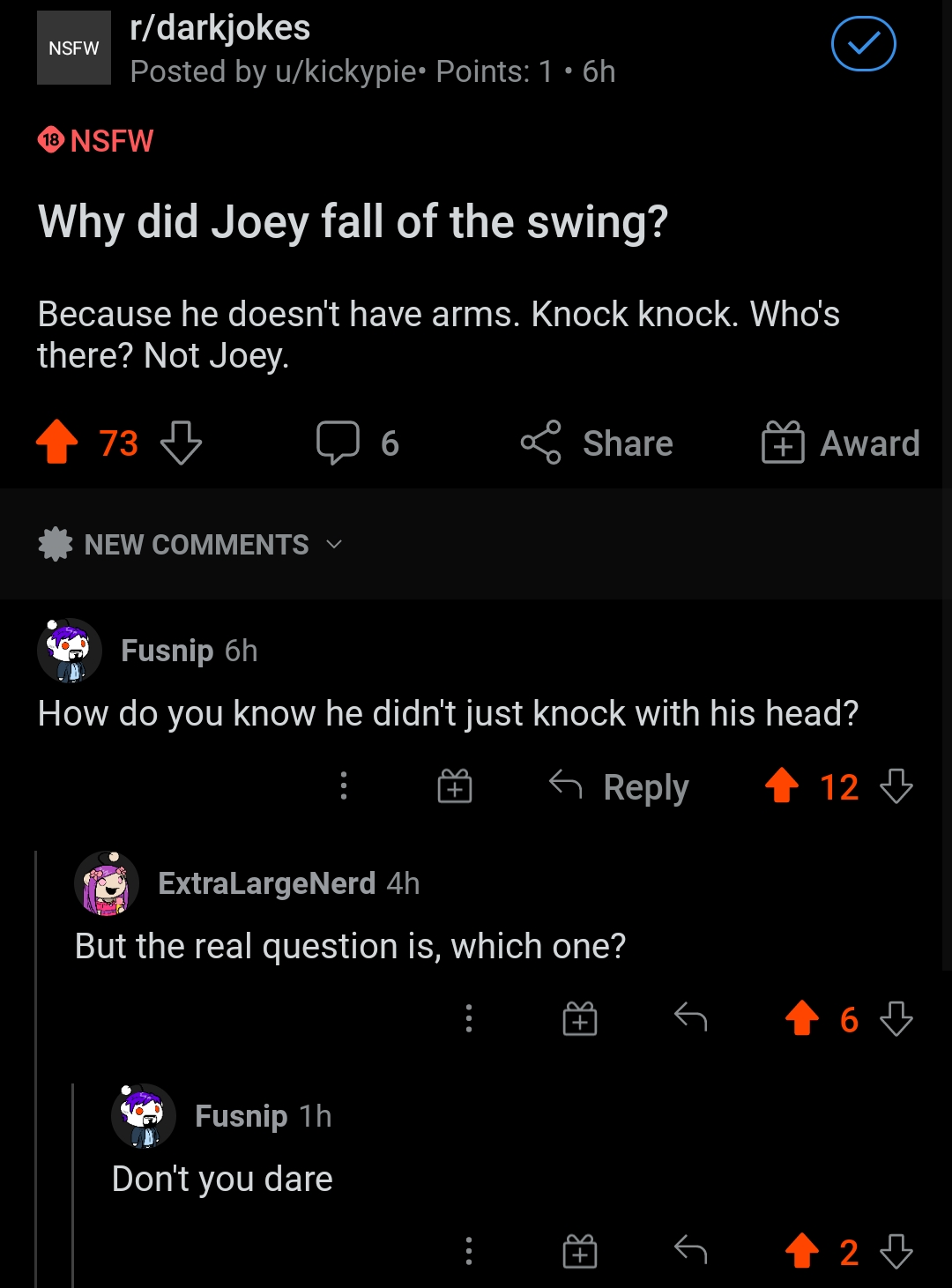
Task: Reply to Fusnip's 6h comment
Action: [619, 786]
